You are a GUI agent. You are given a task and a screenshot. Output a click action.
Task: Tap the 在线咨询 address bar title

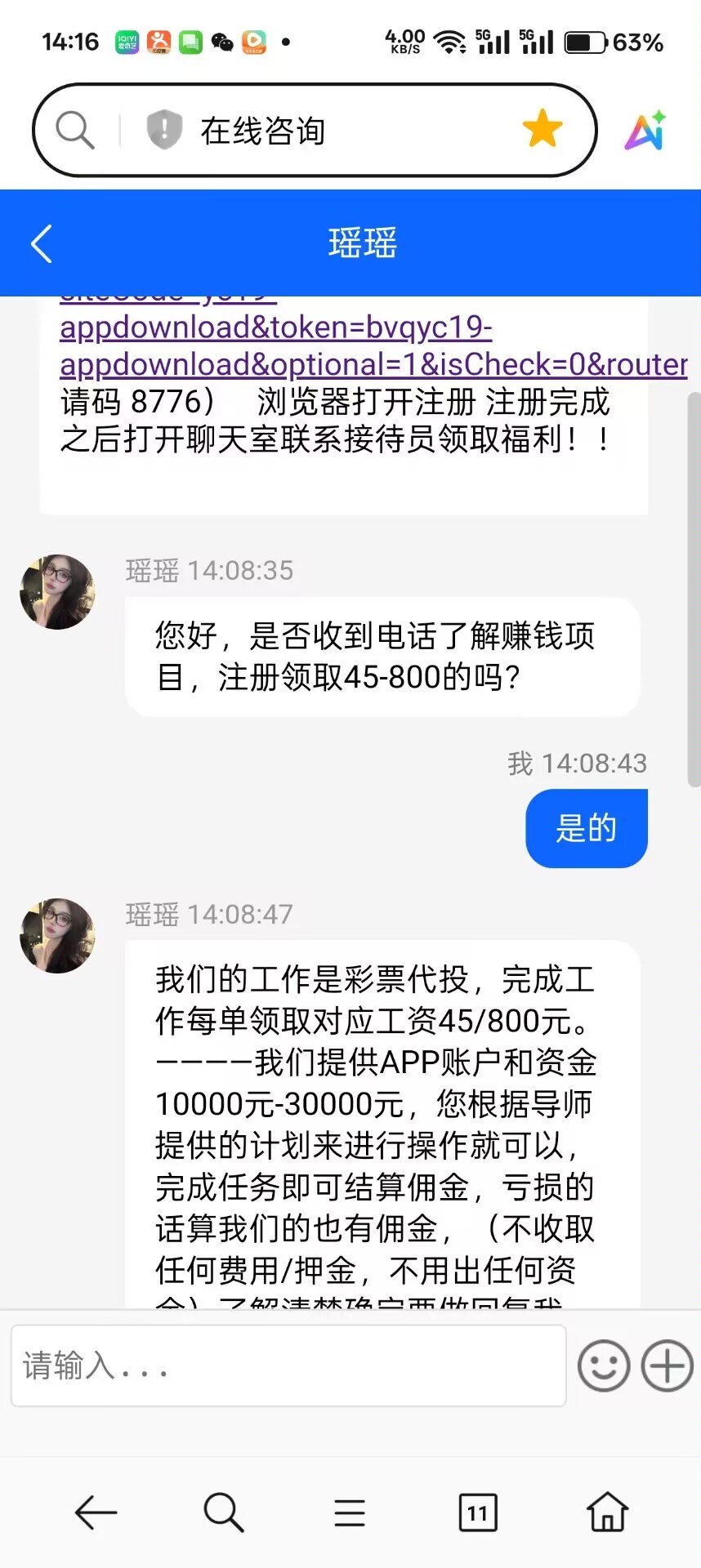coord(263,131)
